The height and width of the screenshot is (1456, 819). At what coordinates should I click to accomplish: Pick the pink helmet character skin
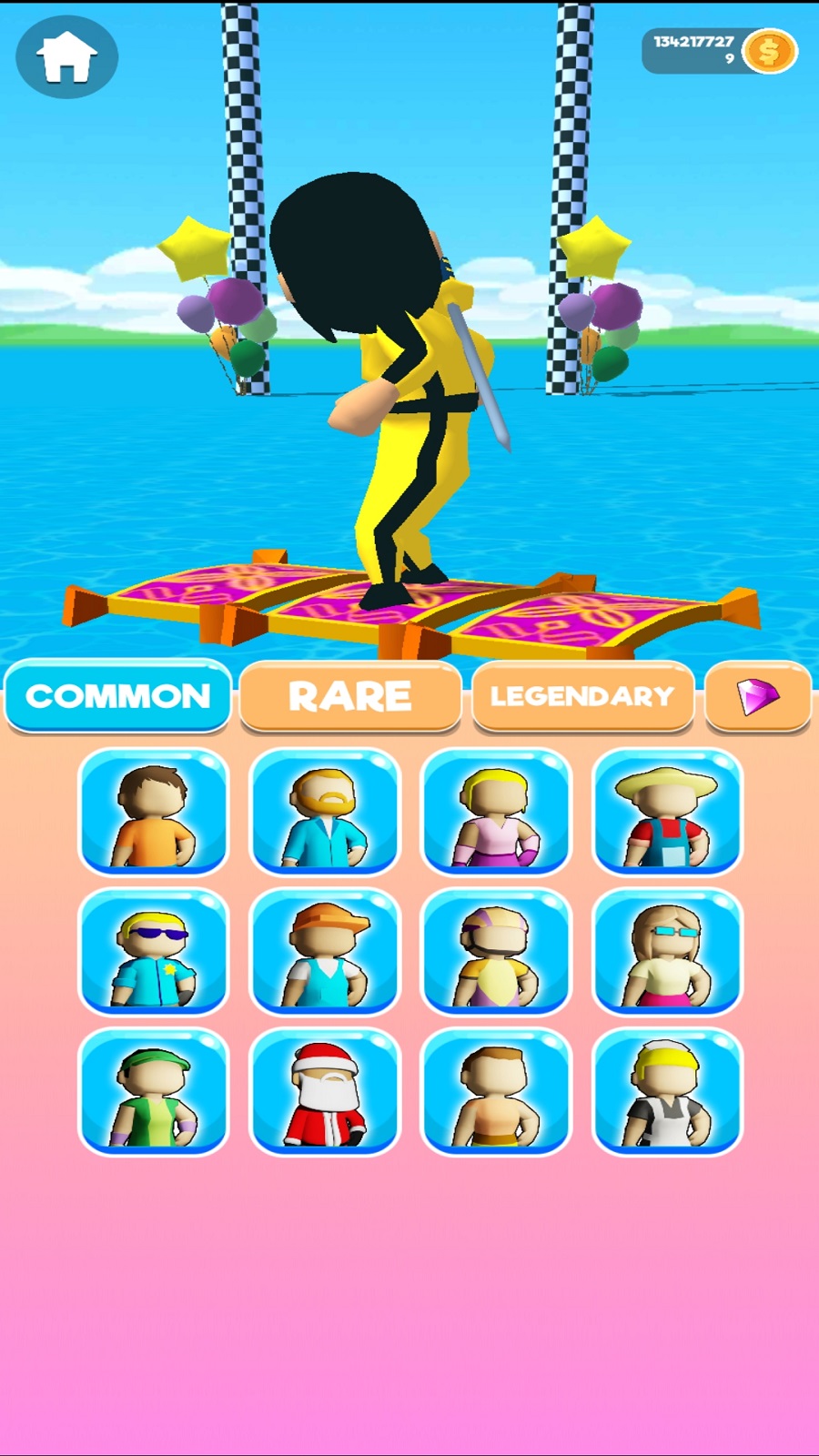(496, 952)
